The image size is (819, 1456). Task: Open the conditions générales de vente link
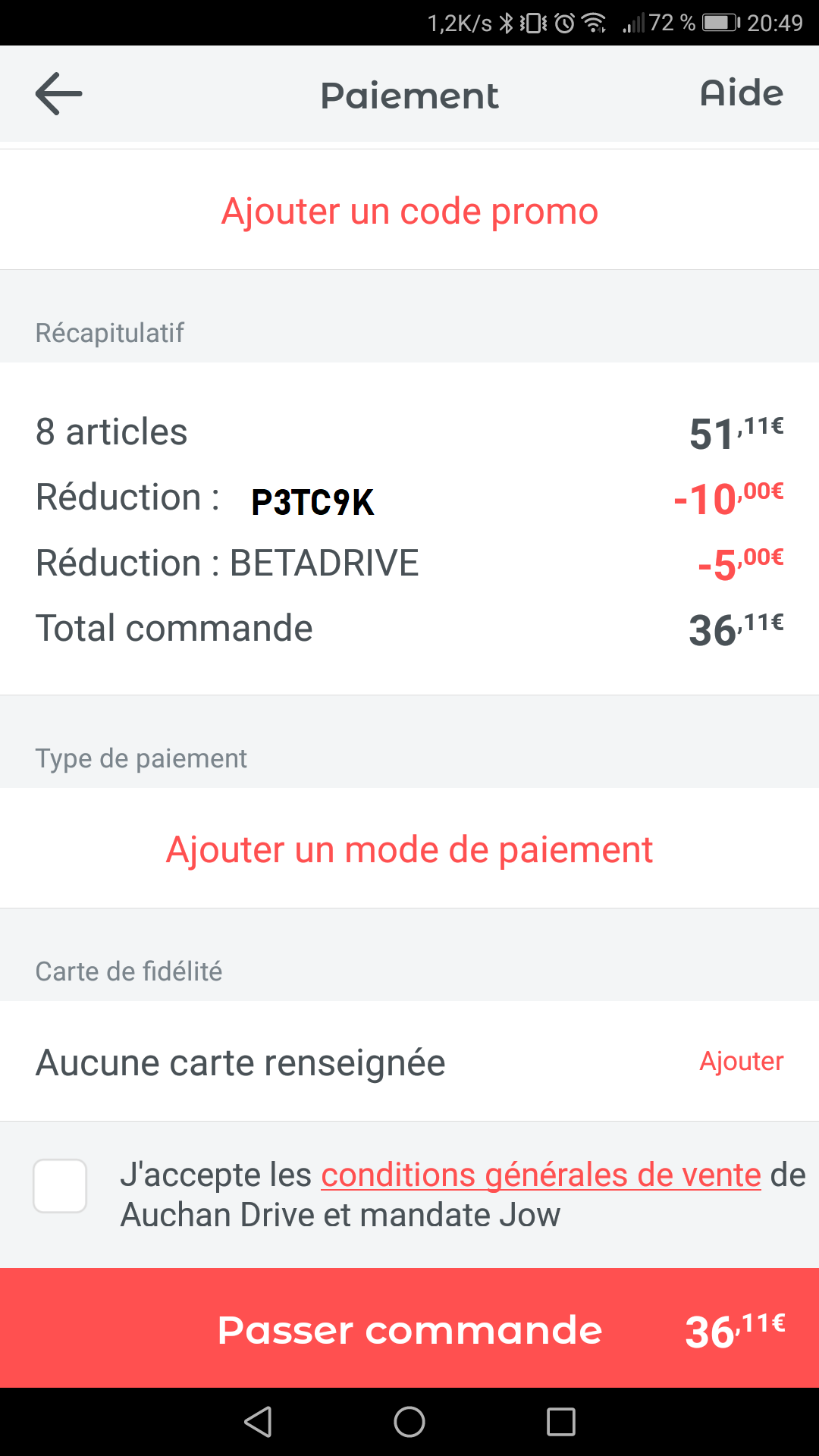click(541, 1175)
